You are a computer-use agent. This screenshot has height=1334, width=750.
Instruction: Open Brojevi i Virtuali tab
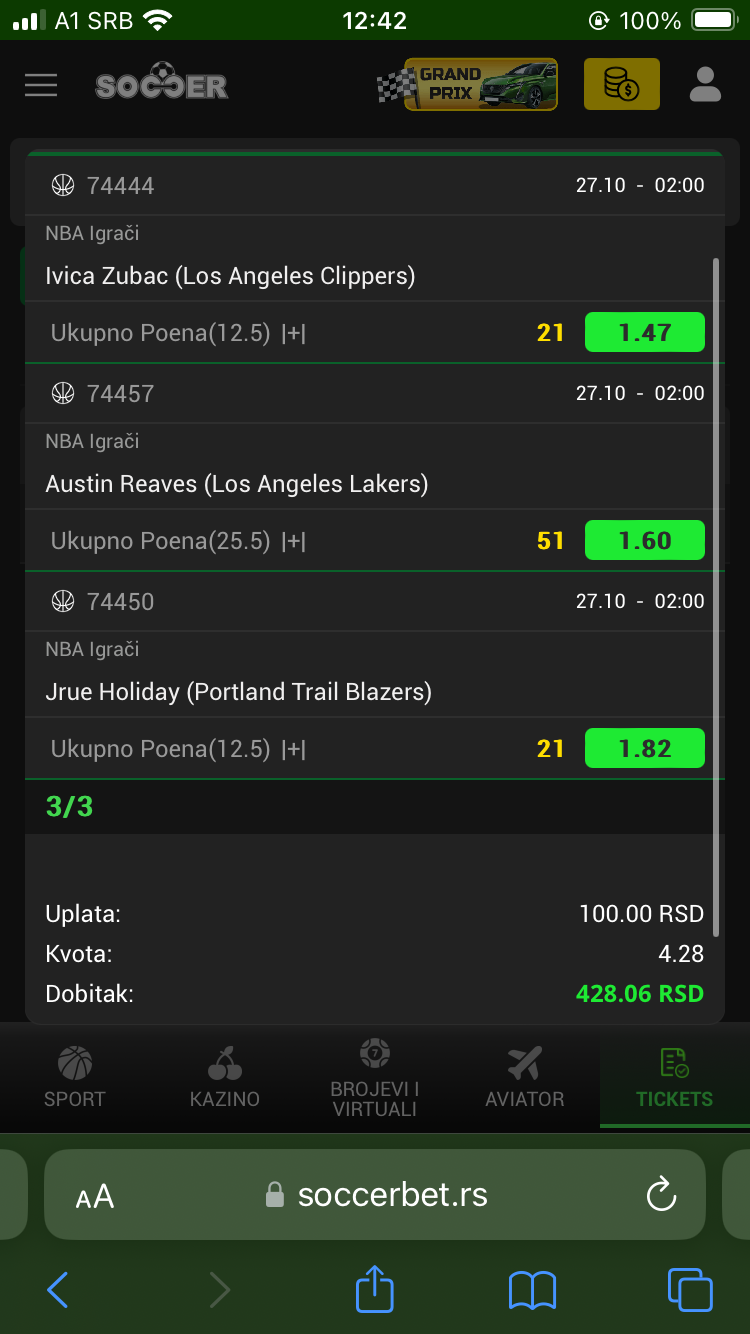(x=375, y=1079)
